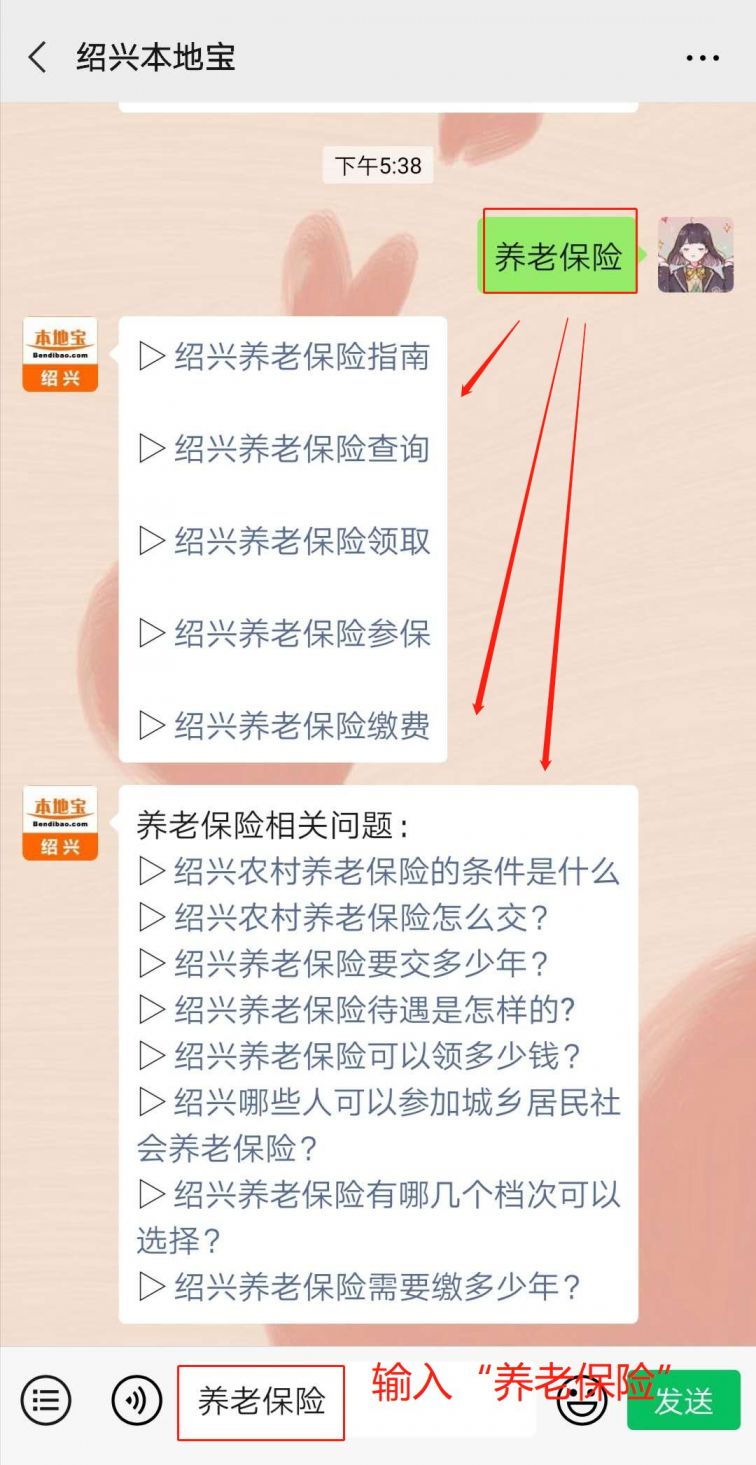756x1465 pixels.
Task: Open 绍兴养老保险待遇是怎样的 link
Action: click(x=374, y=1009)
